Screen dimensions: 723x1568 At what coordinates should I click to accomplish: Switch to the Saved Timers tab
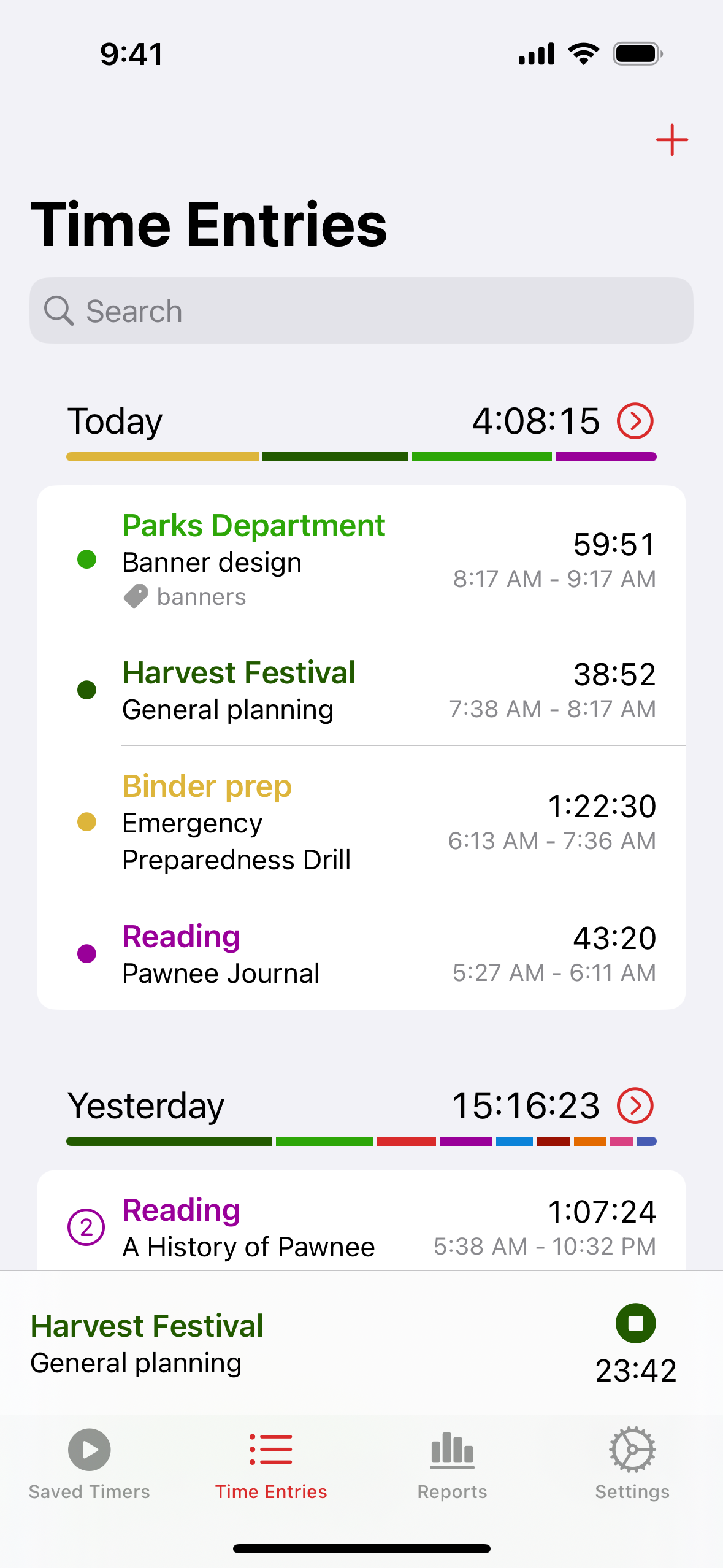coord(90,1464)
